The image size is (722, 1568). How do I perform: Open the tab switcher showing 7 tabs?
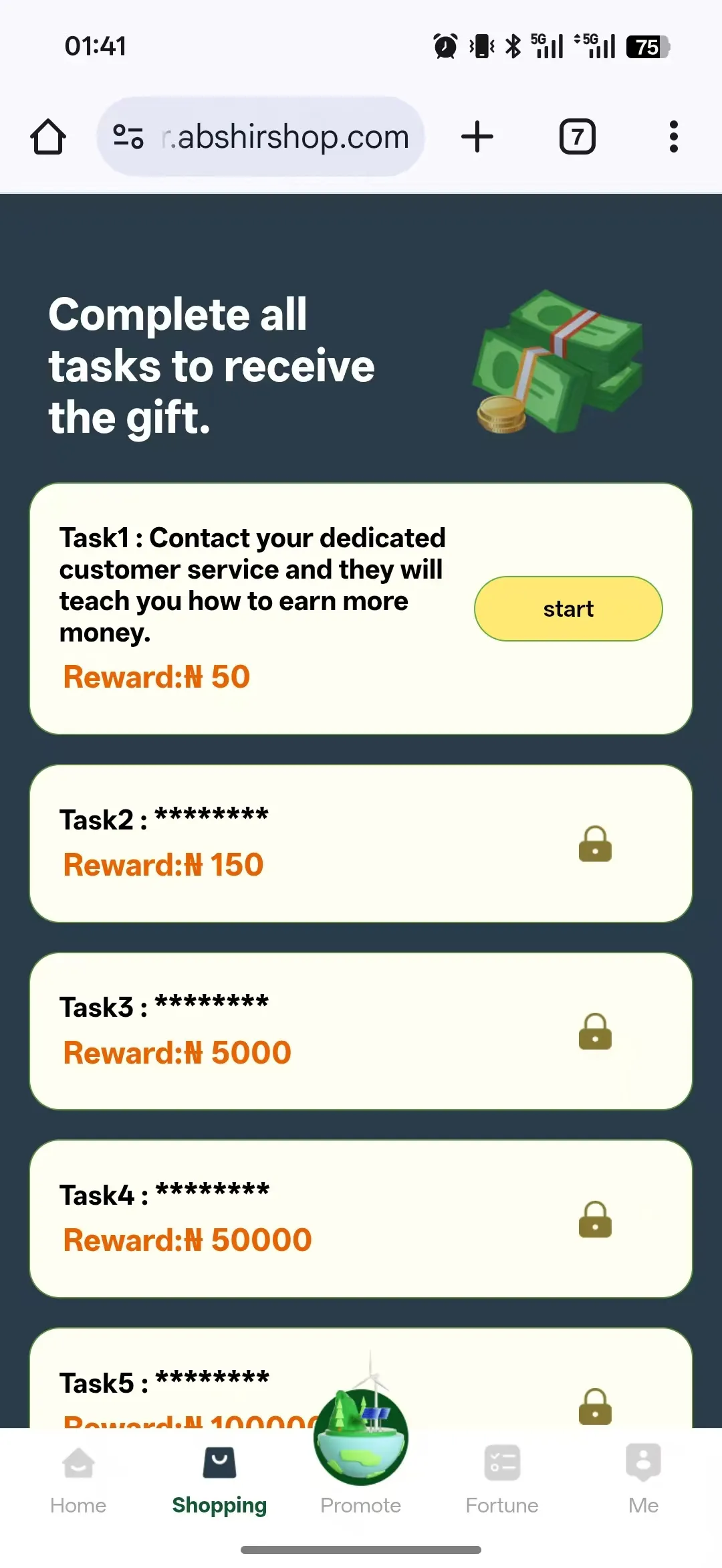(577, 136)
